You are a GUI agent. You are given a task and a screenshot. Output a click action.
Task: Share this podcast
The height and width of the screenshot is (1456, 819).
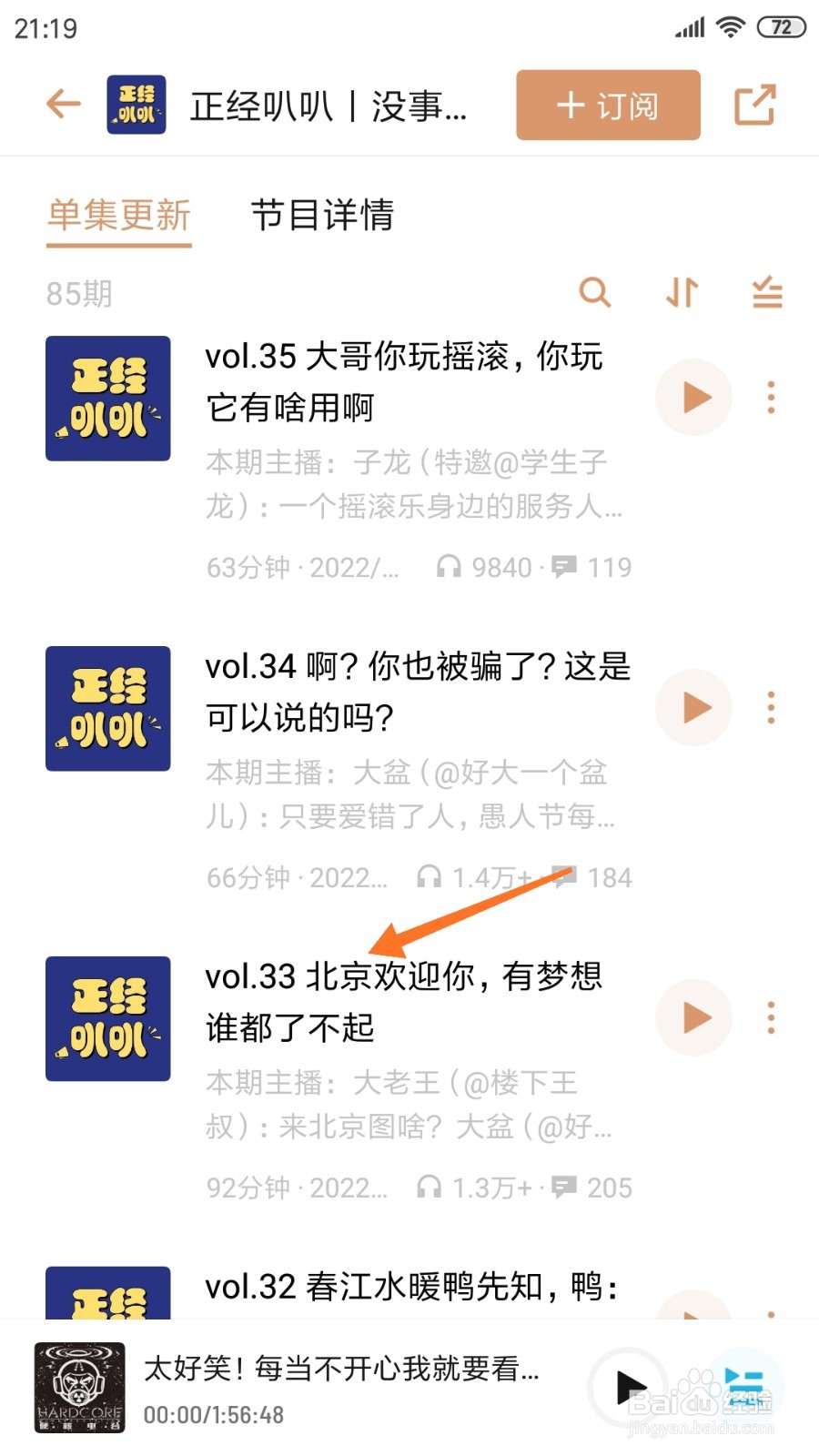pyautogui.click(x=754, y=104)
